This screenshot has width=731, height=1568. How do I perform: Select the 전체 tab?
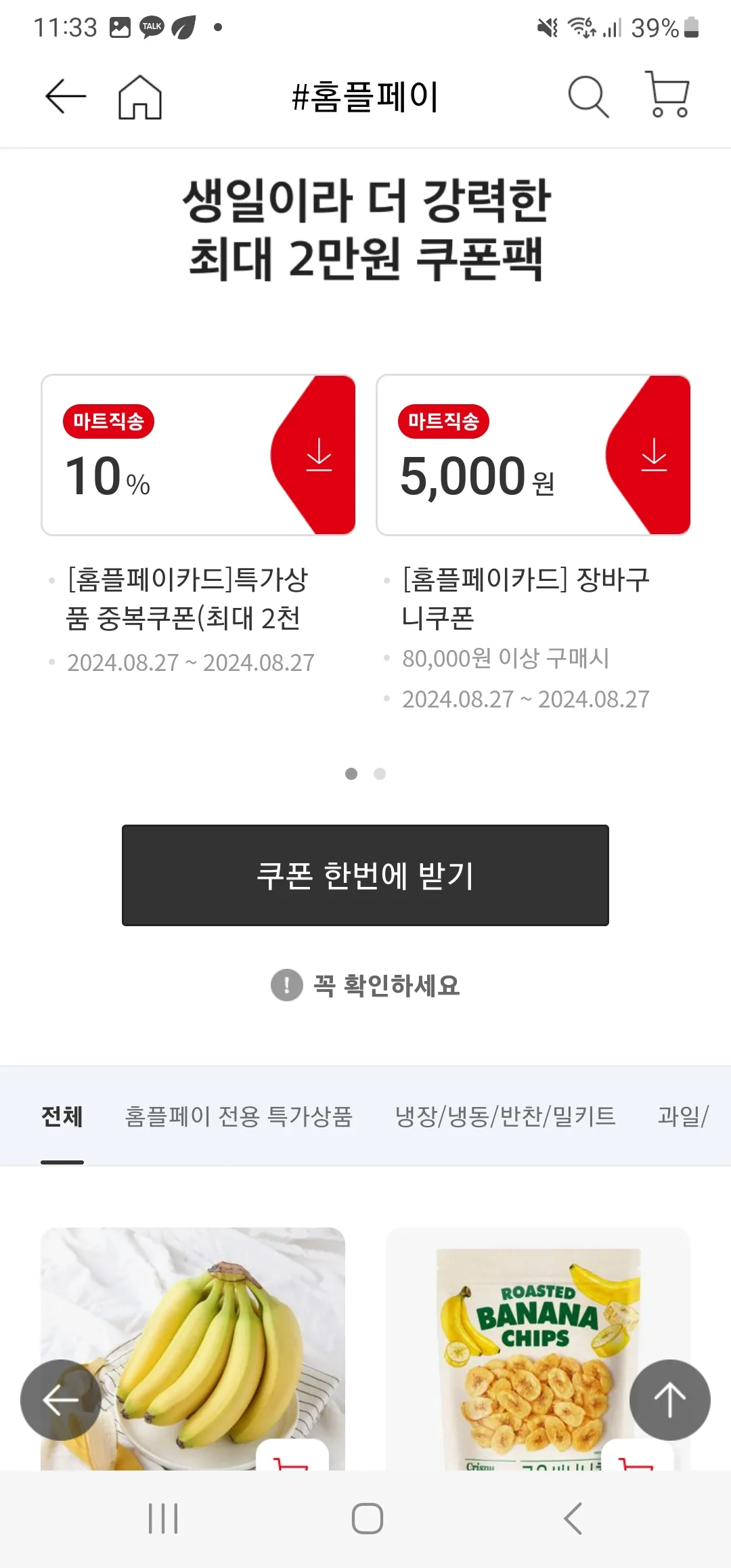point(62,1116)
